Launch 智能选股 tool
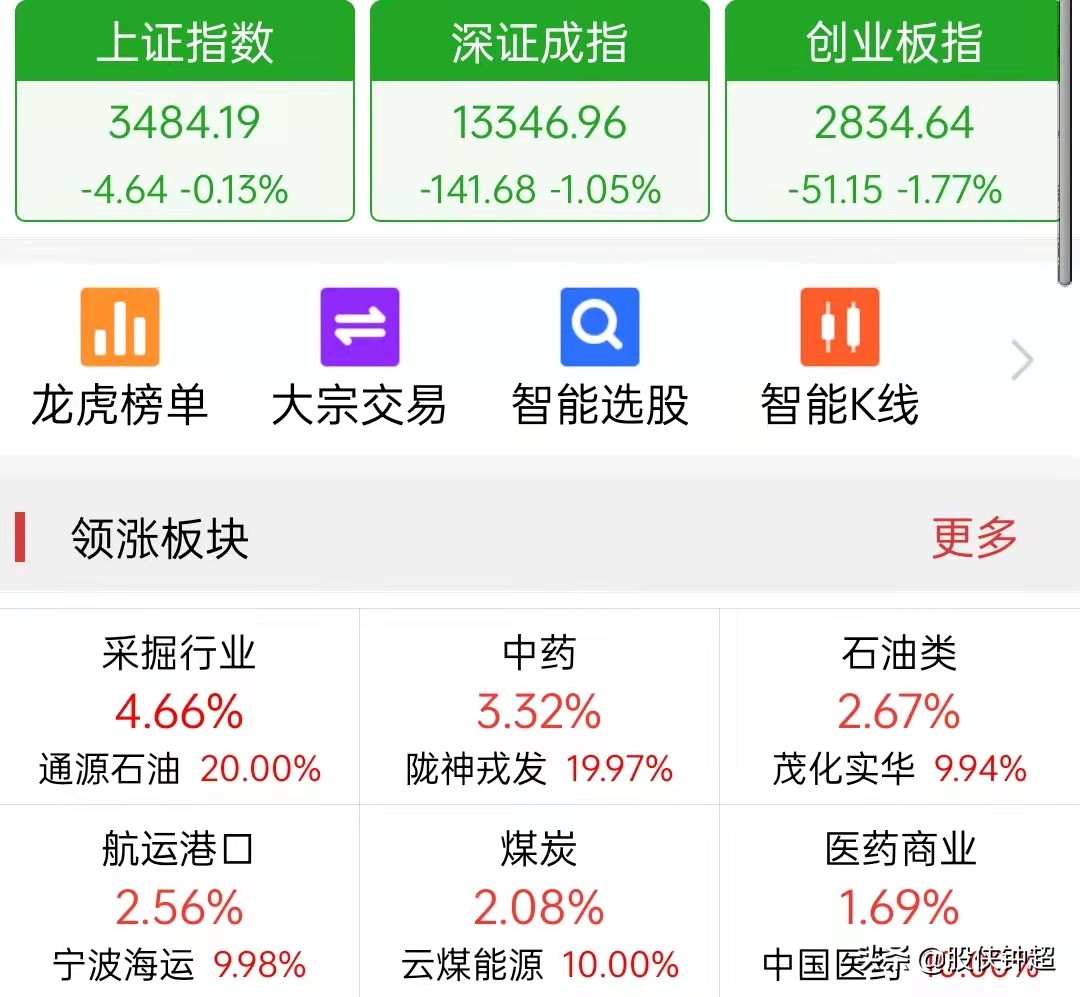Screen dimensions: 1080x997 600,356
